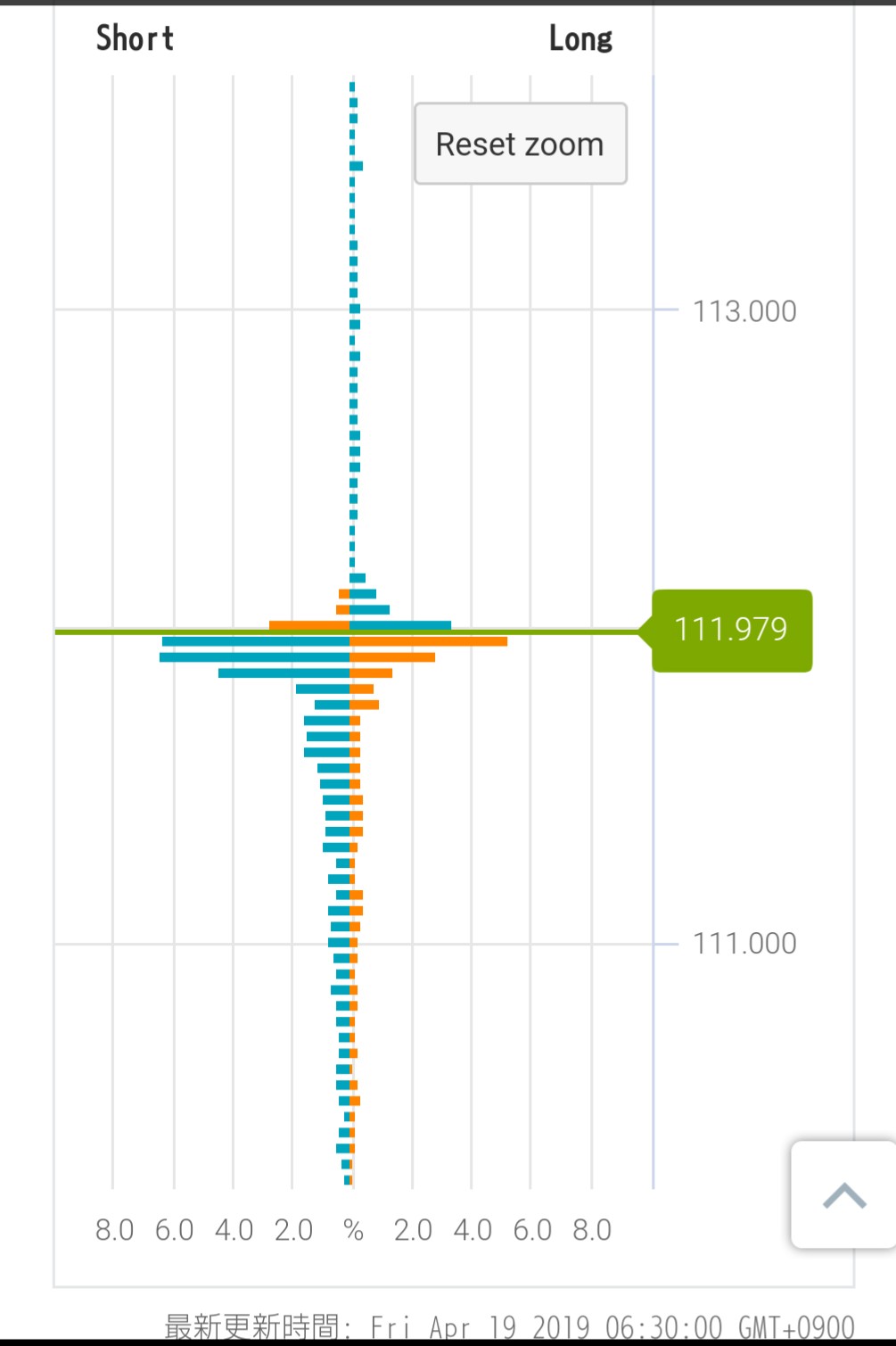
Task: Tap the Reset zoom button
Action: 520,144
